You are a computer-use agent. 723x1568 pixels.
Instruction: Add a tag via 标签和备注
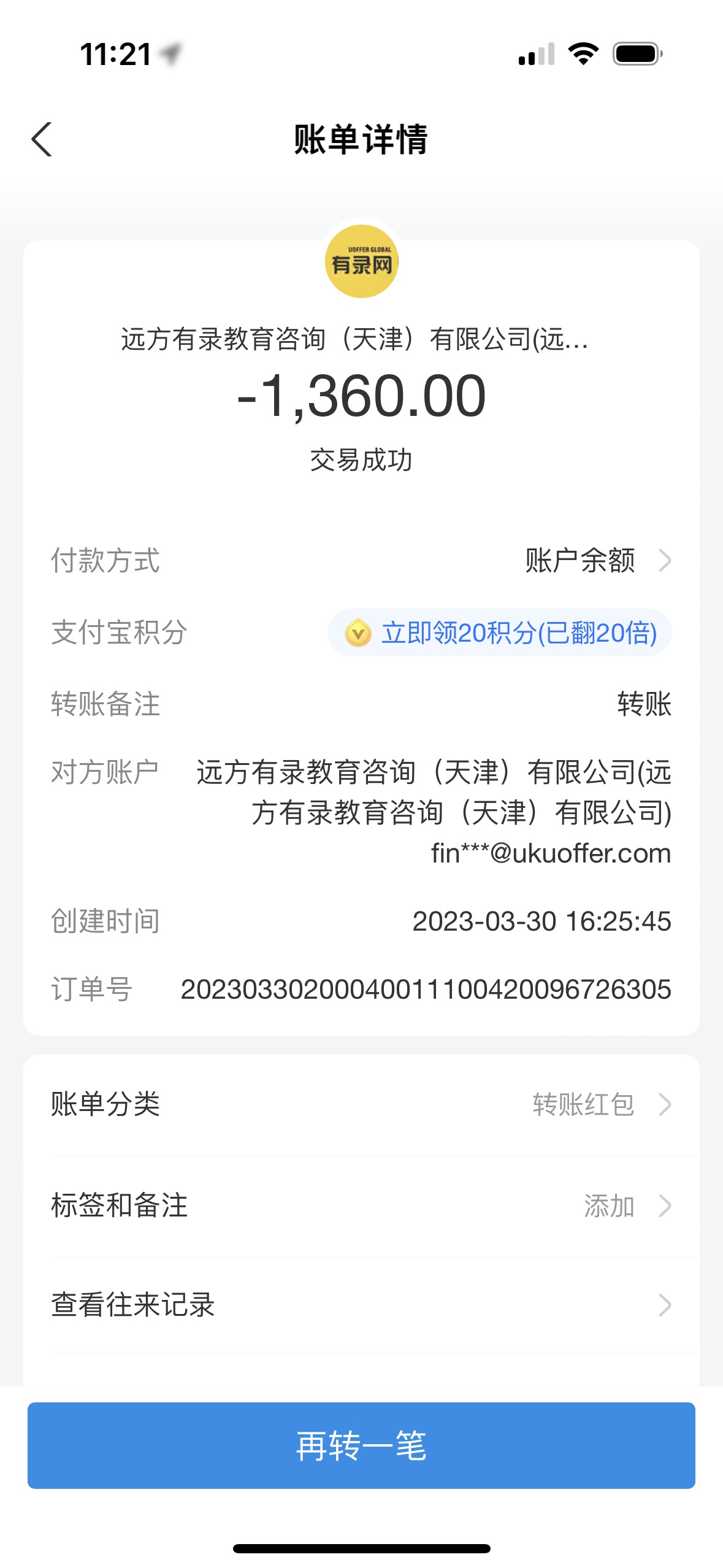pyautogui.click(x=361, y=1206)
